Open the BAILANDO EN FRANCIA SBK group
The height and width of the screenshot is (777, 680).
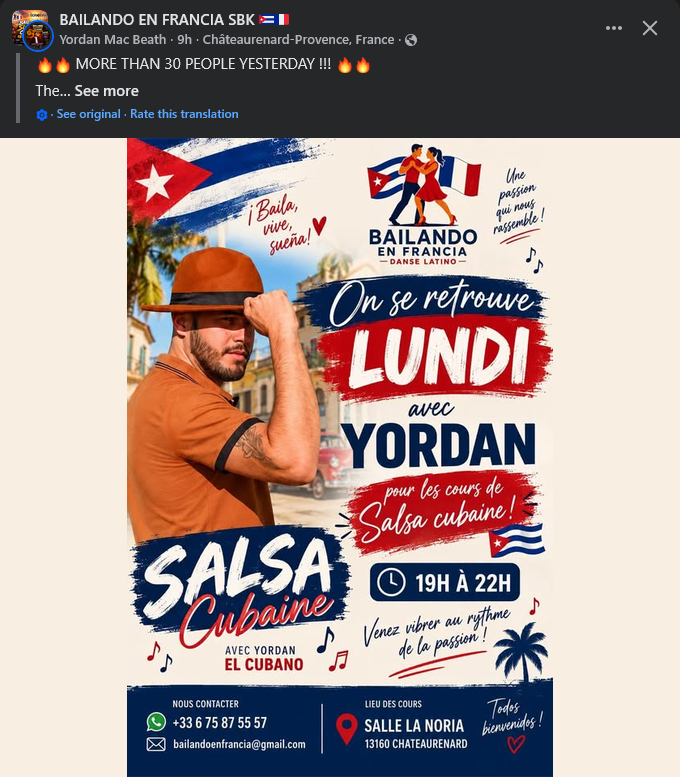(x=157, y=19)
